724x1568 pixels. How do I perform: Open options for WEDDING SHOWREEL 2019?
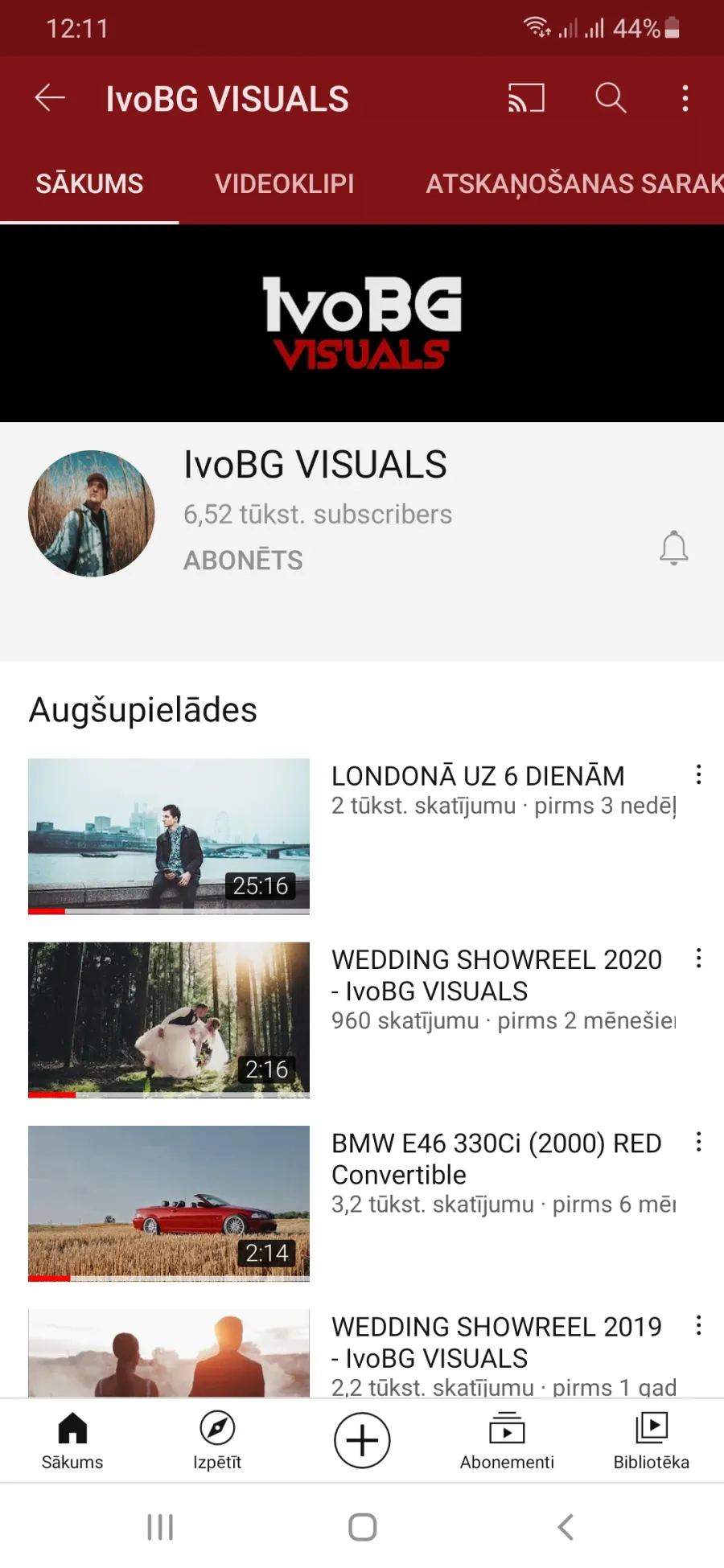[698, 1324]
